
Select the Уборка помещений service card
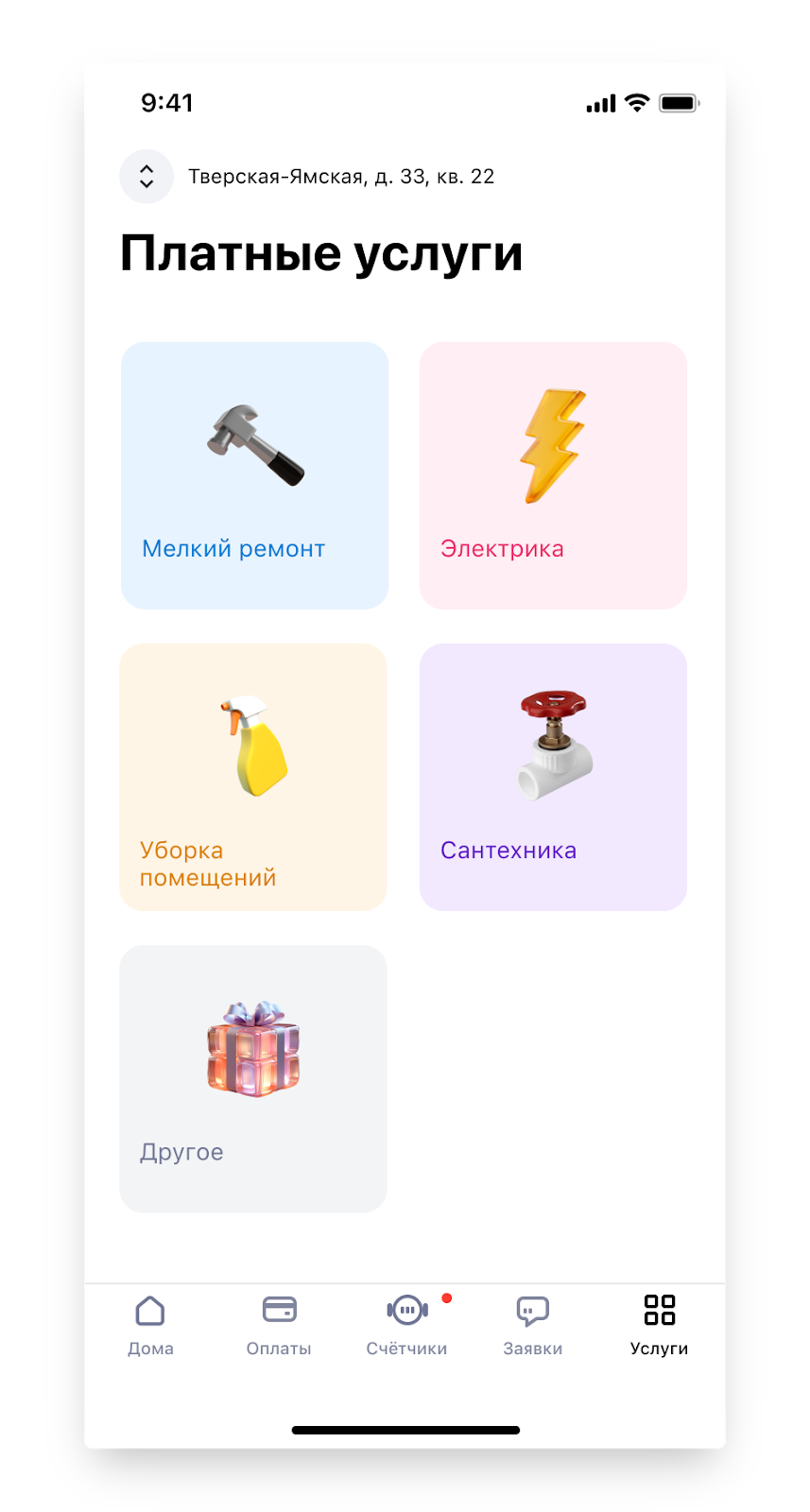coord(253,777)
